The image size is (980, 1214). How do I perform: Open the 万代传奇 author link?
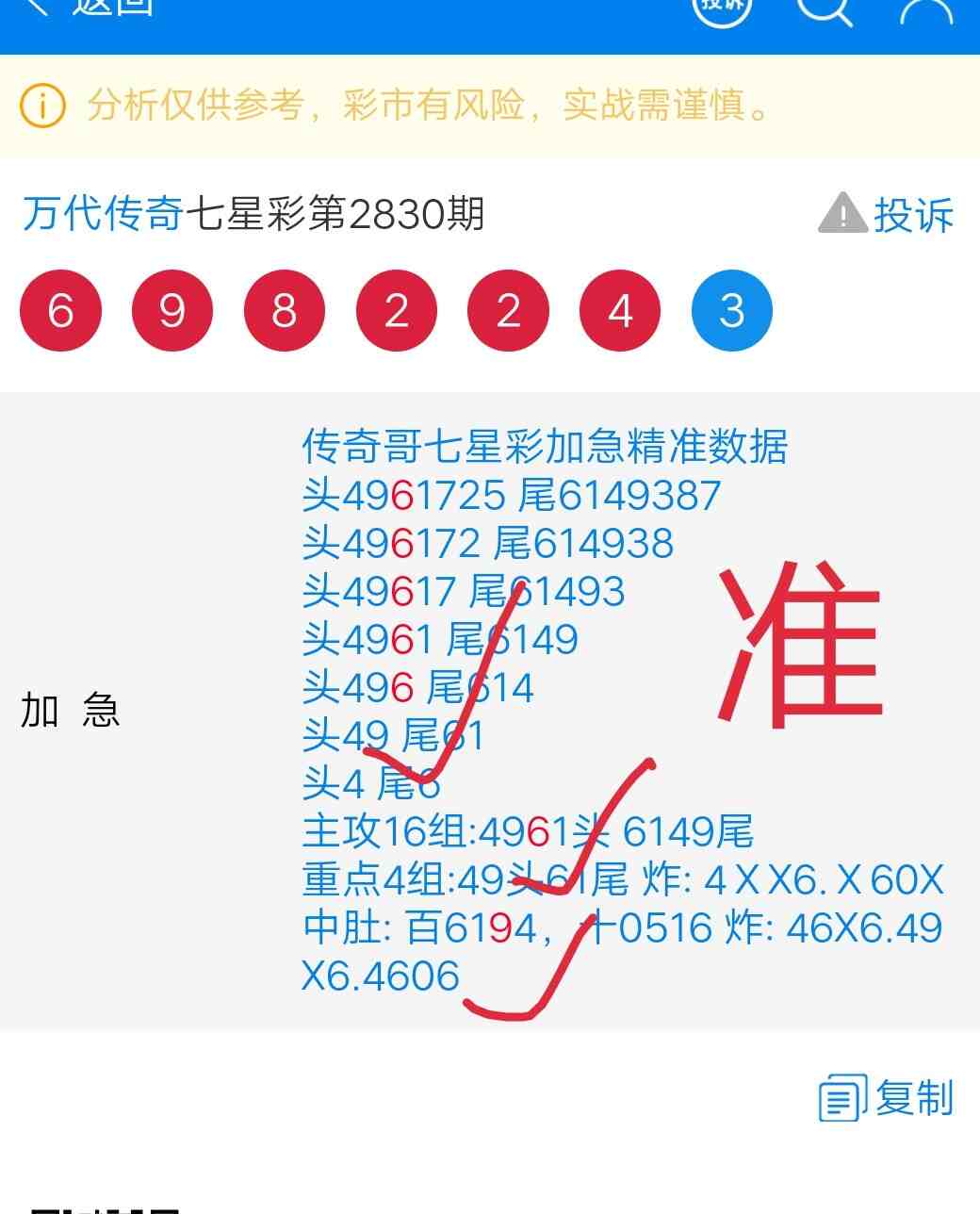coord(102,214)
